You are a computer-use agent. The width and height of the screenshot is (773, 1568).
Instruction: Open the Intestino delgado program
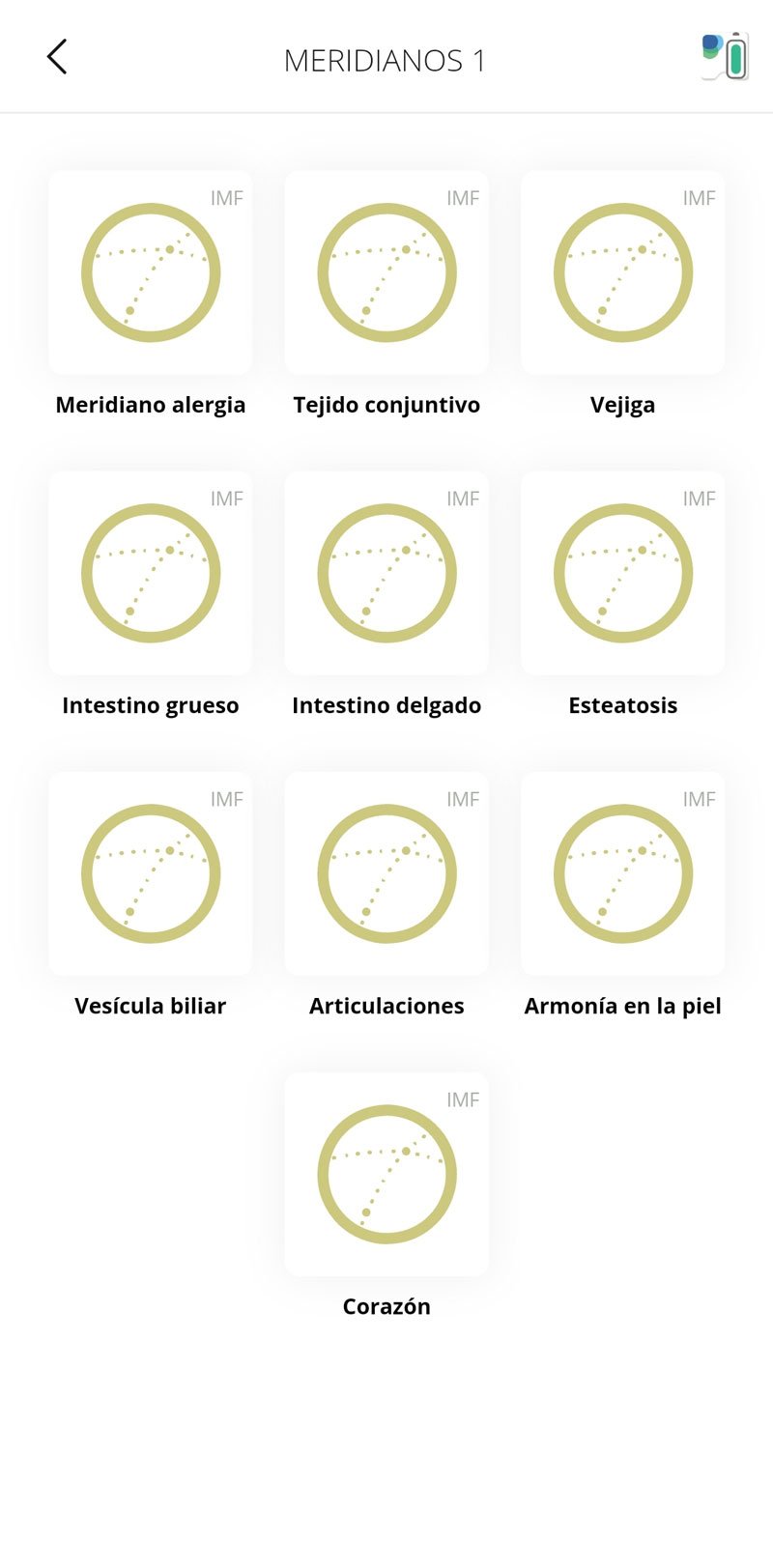(x=386, y=574)
